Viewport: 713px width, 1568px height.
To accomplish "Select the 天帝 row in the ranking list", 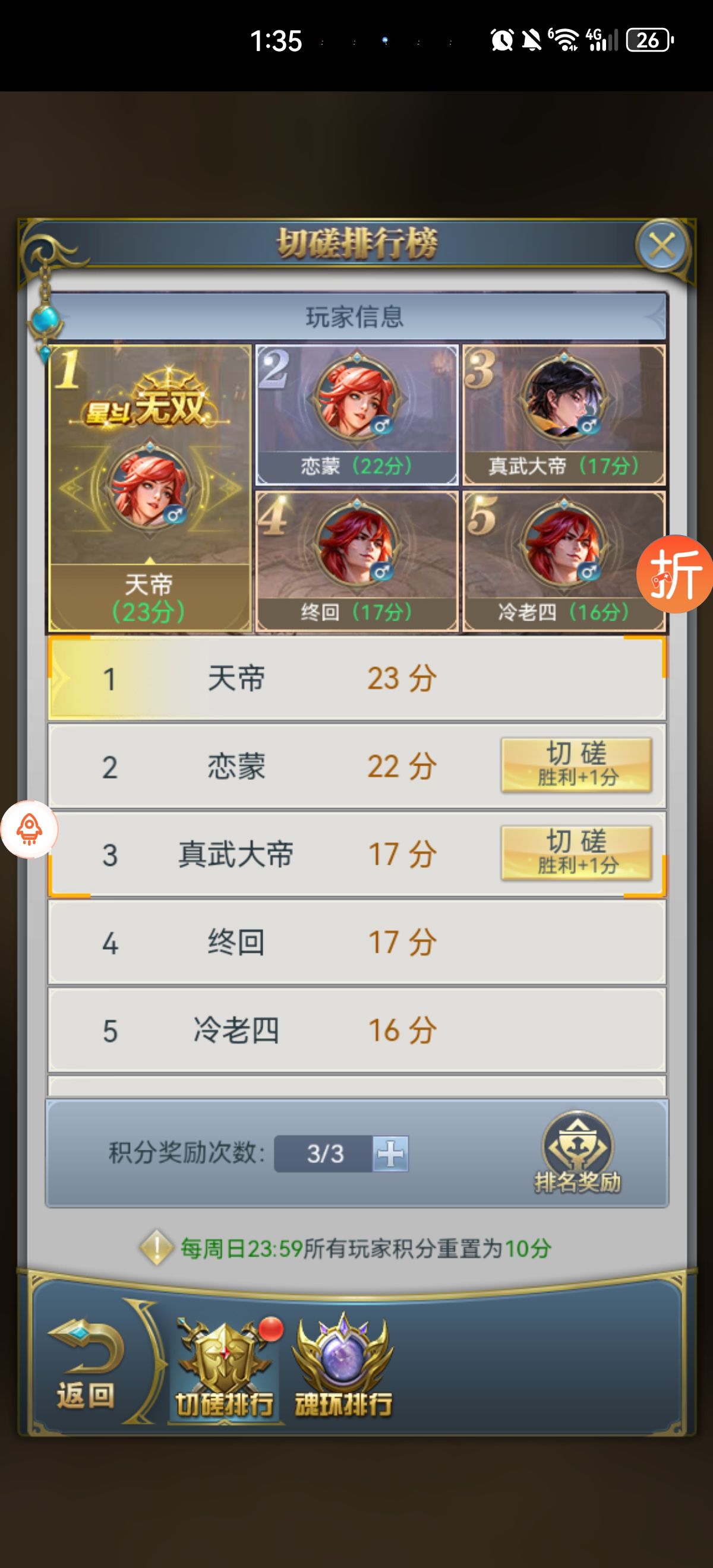I will [x=356, y=678].
